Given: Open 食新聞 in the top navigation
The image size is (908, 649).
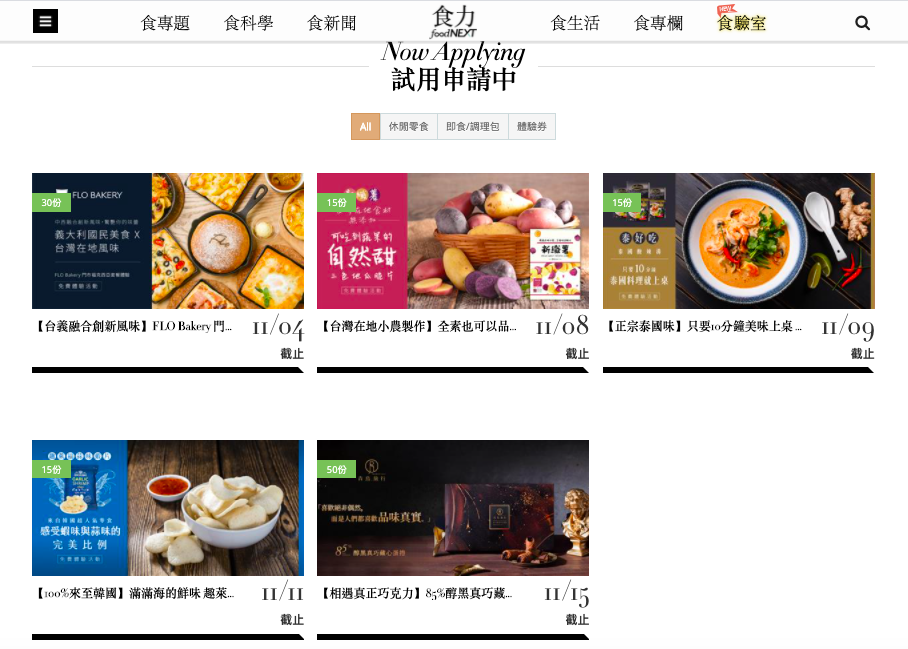Looking at the screenshot, I should (x=331, y=23).
